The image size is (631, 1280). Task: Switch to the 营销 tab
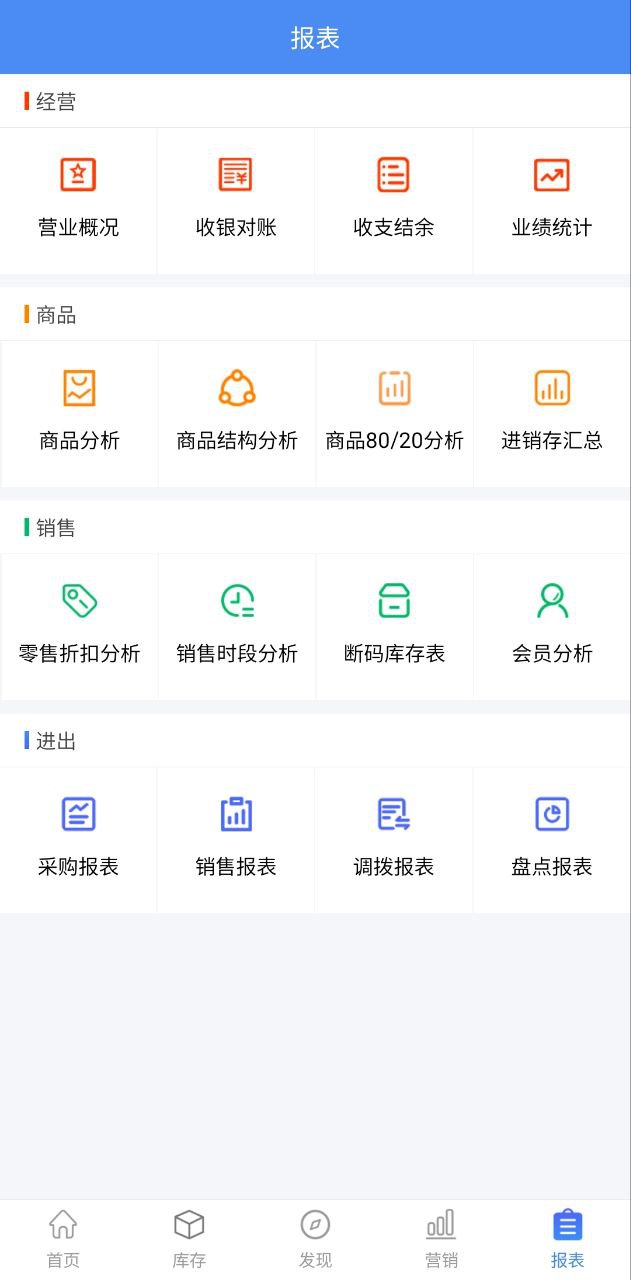click(441, 1240)
